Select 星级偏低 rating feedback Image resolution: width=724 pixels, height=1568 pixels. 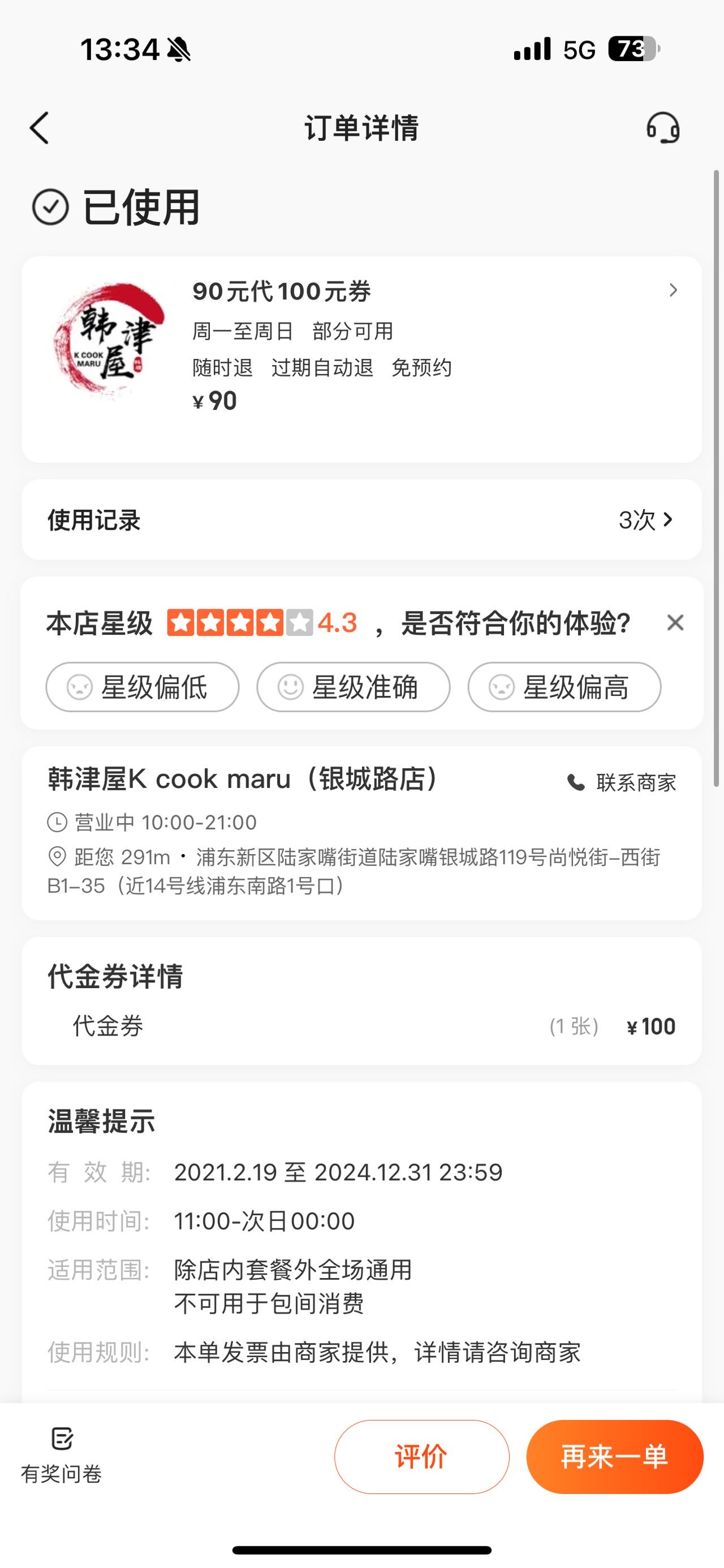(x=143, y=687)
